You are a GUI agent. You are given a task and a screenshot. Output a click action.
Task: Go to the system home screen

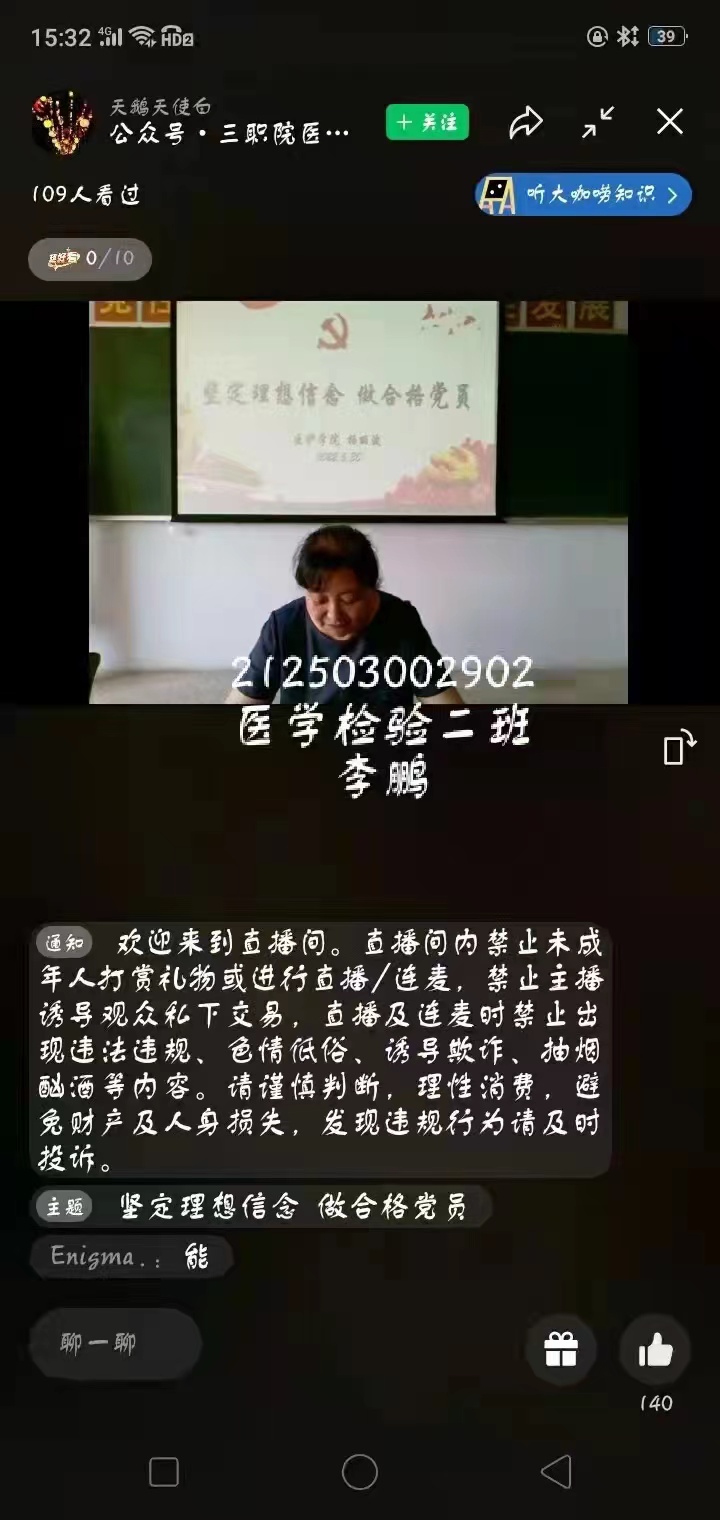(x=360, y=1471)
